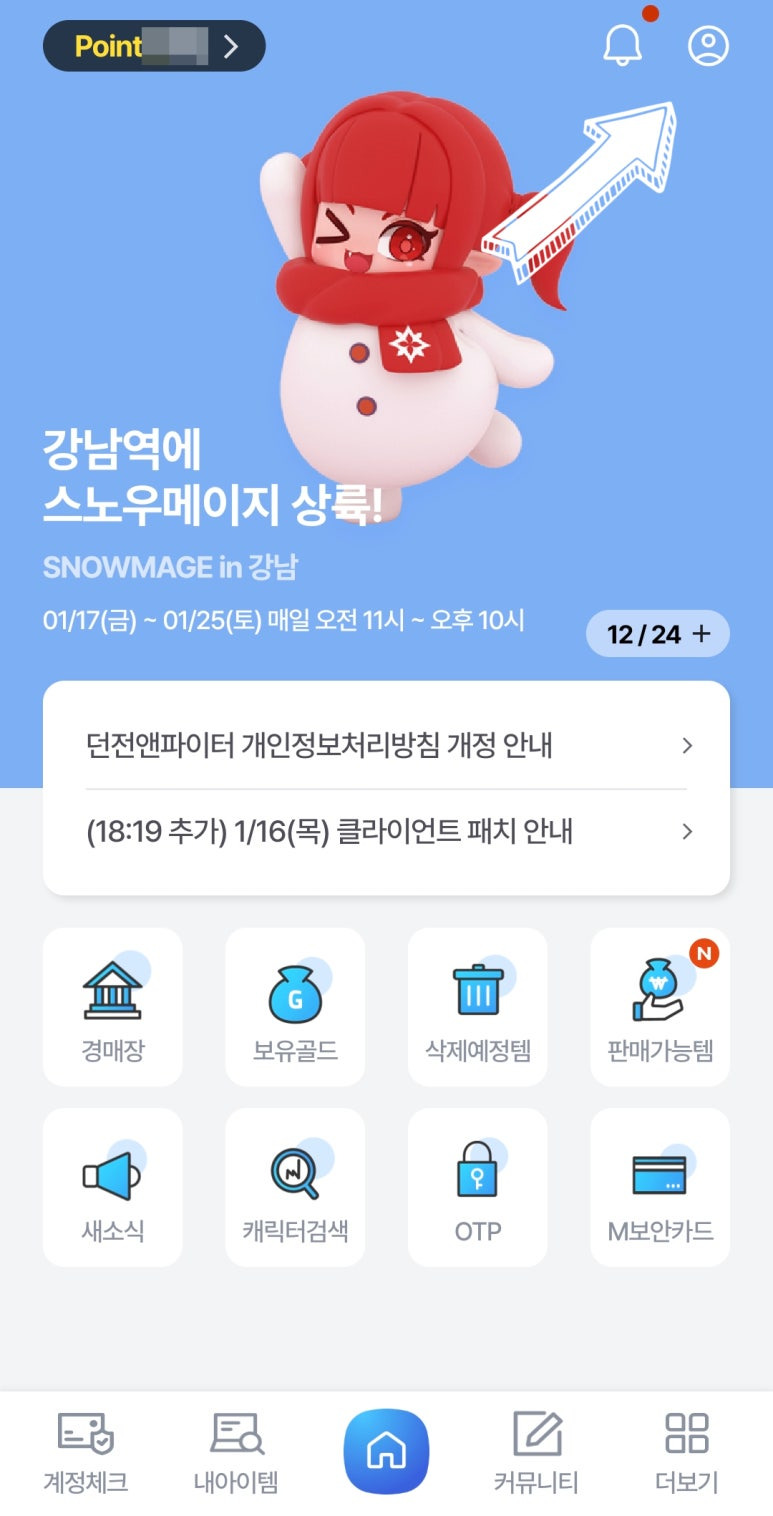This screenshot has width=773, height=1516.
Task: Open 판매가능템 items
Action: click(x=660, y=1006)
